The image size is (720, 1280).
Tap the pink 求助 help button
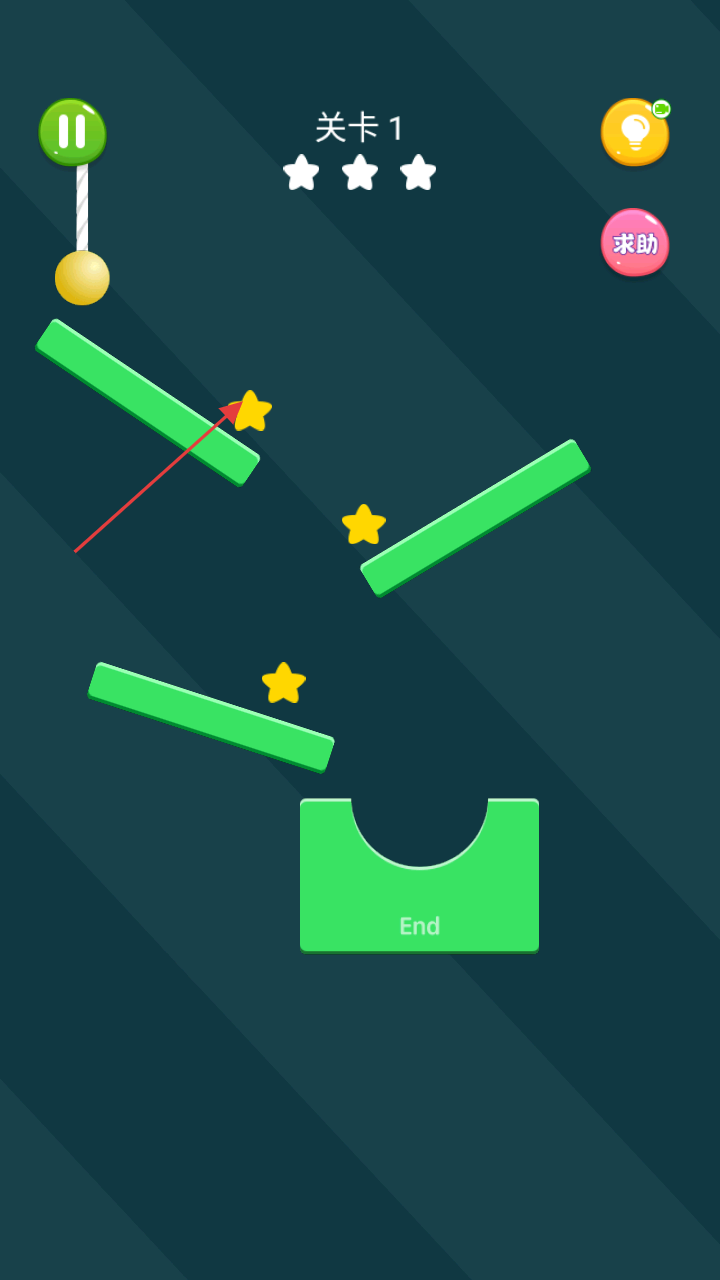coord(635,243)
